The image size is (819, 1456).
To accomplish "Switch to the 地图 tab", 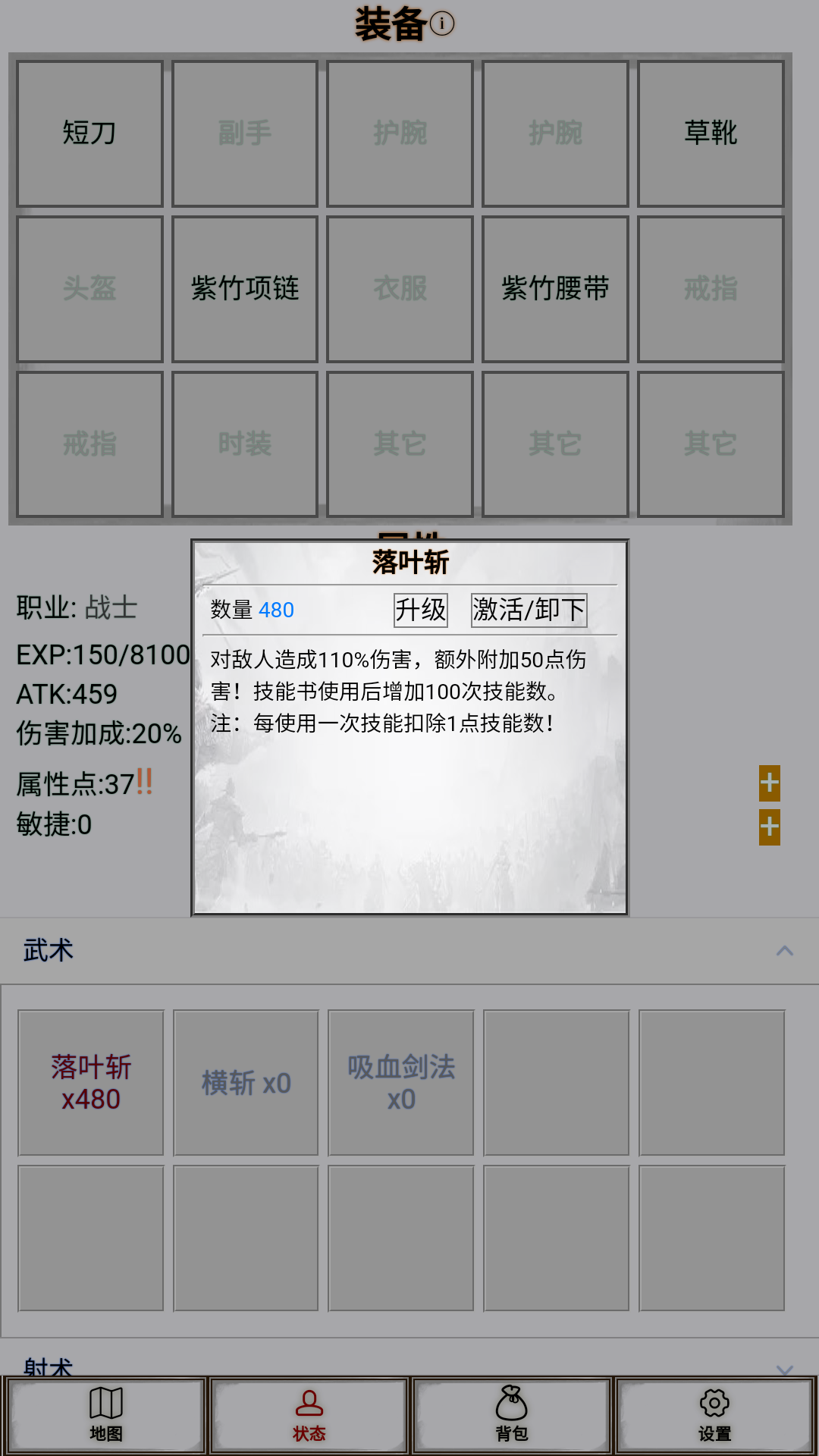I will pyautogui.click(x=105, y=1415).
